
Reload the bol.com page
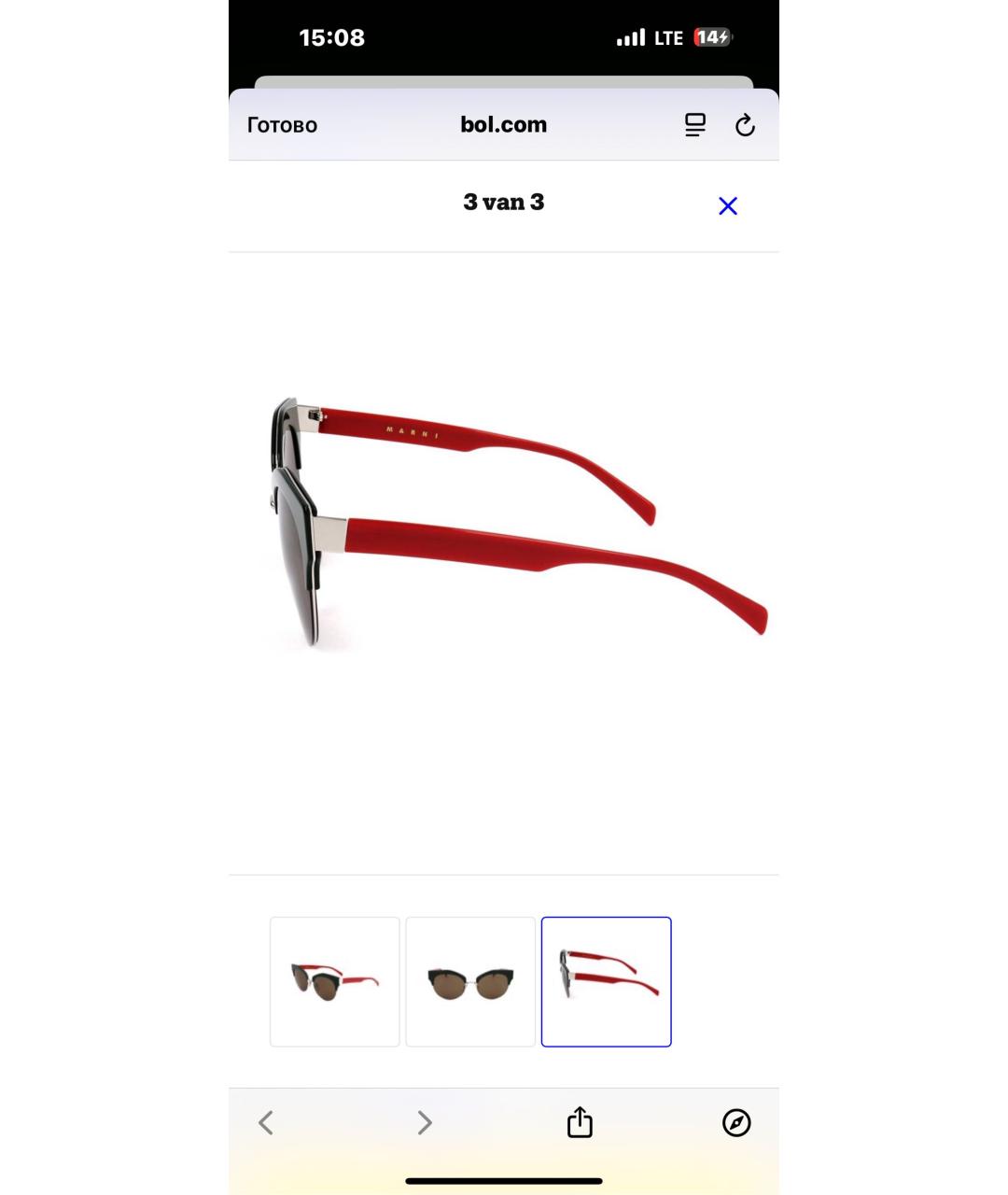[x=745, y=125]
